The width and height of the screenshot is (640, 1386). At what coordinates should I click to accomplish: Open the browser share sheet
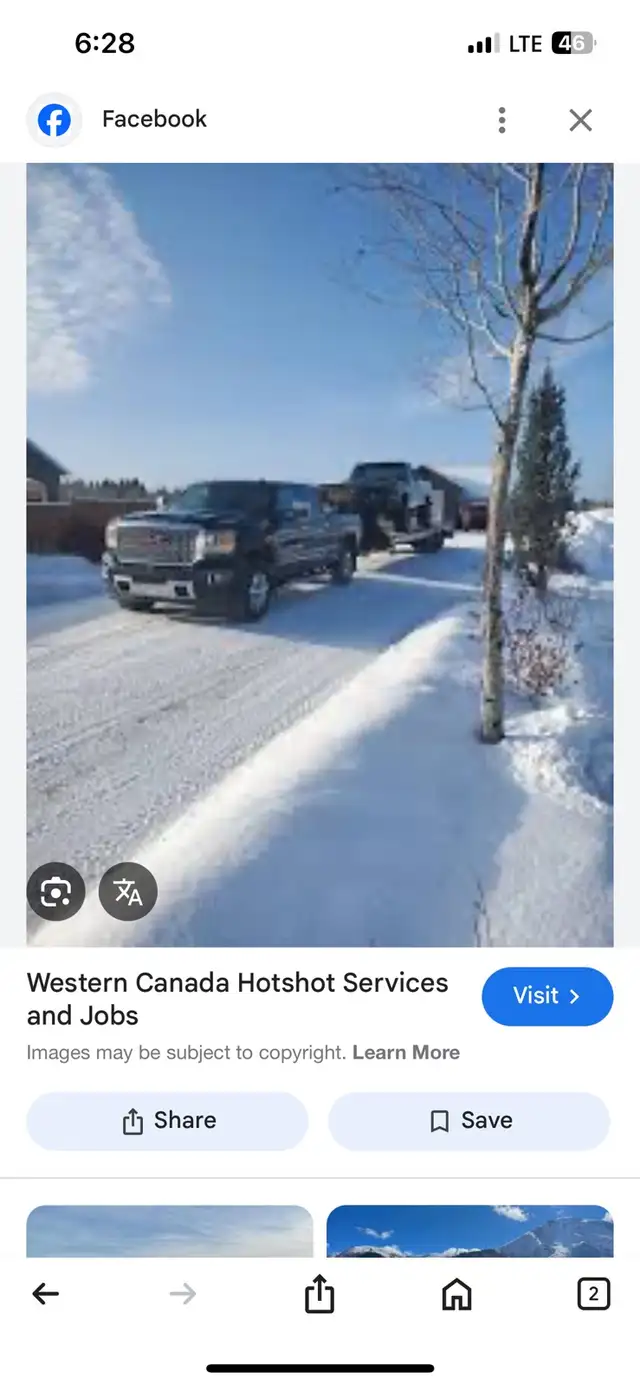point(319,1294)
